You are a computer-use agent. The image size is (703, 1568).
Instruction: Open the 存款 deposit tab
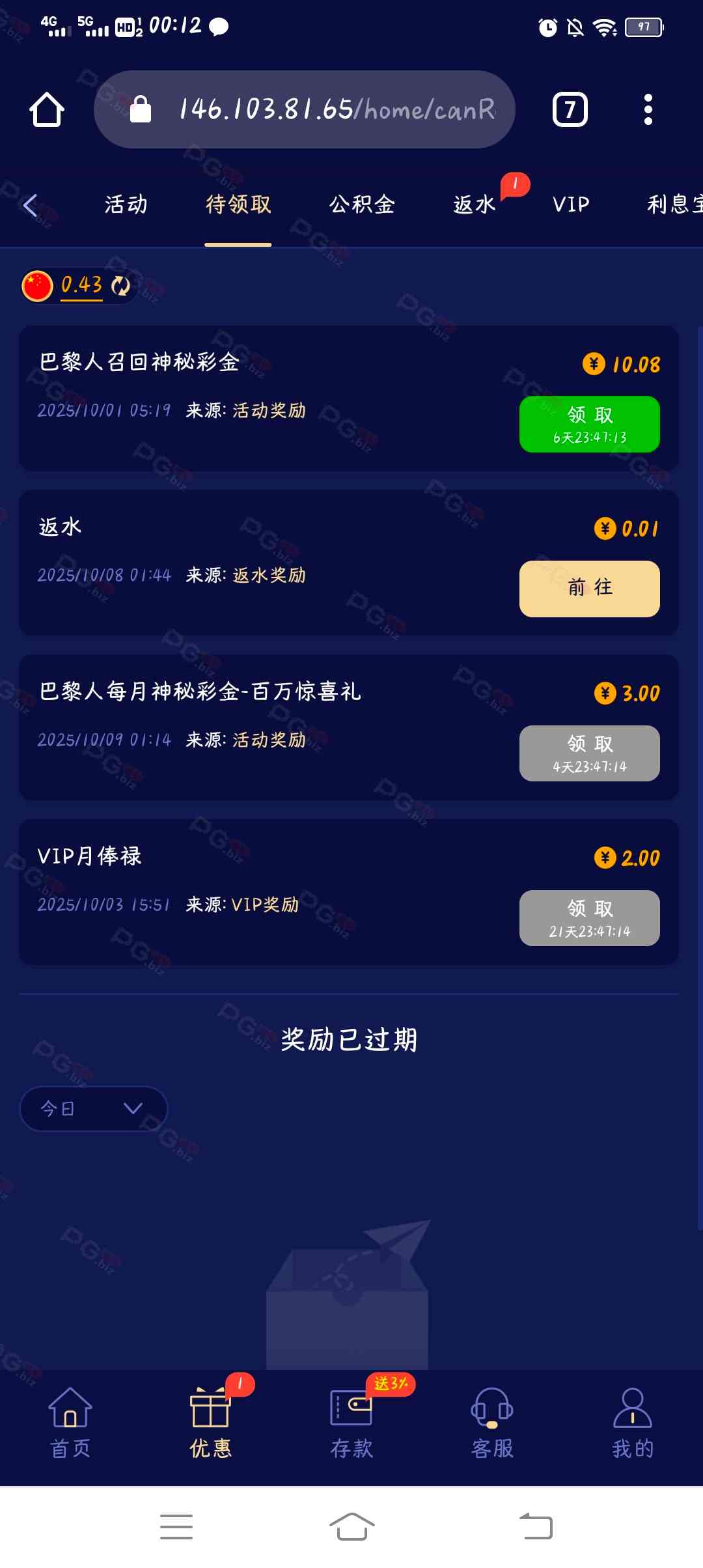tap(351, 1422)
